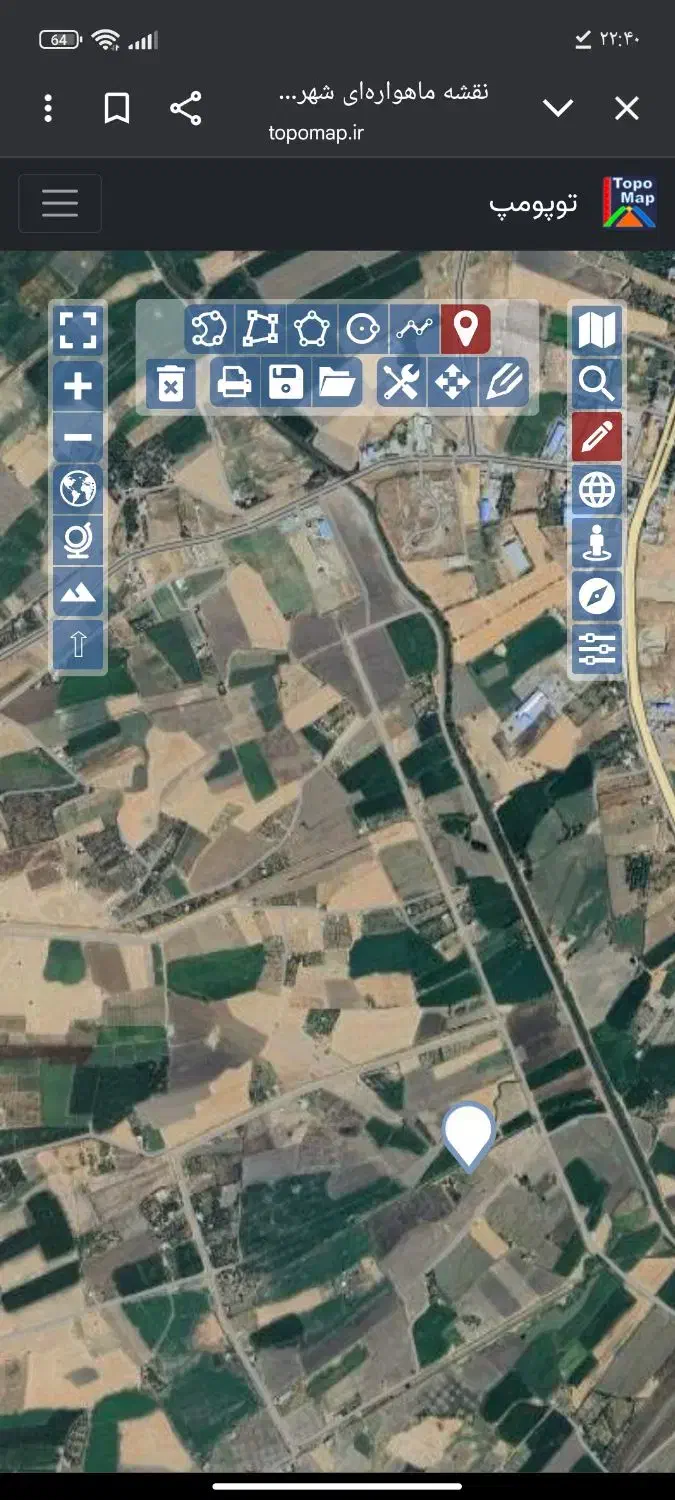Open the compass tool
This screenshot has width=675, height=1500.
pyautogui.click(x=597, y=596)
